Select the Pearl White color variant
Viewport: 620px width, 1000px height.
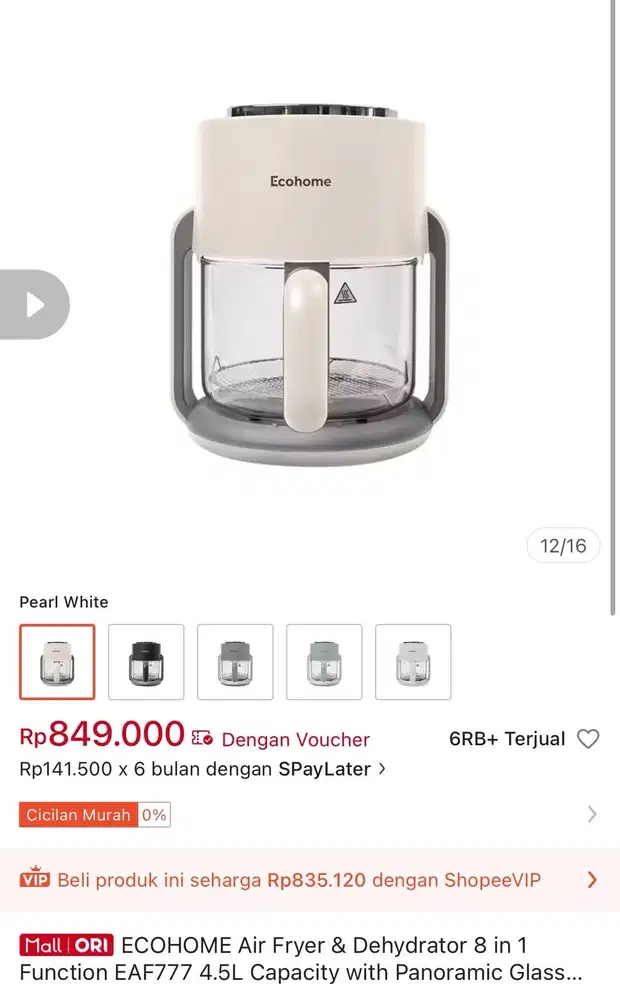tap(57, 662)
